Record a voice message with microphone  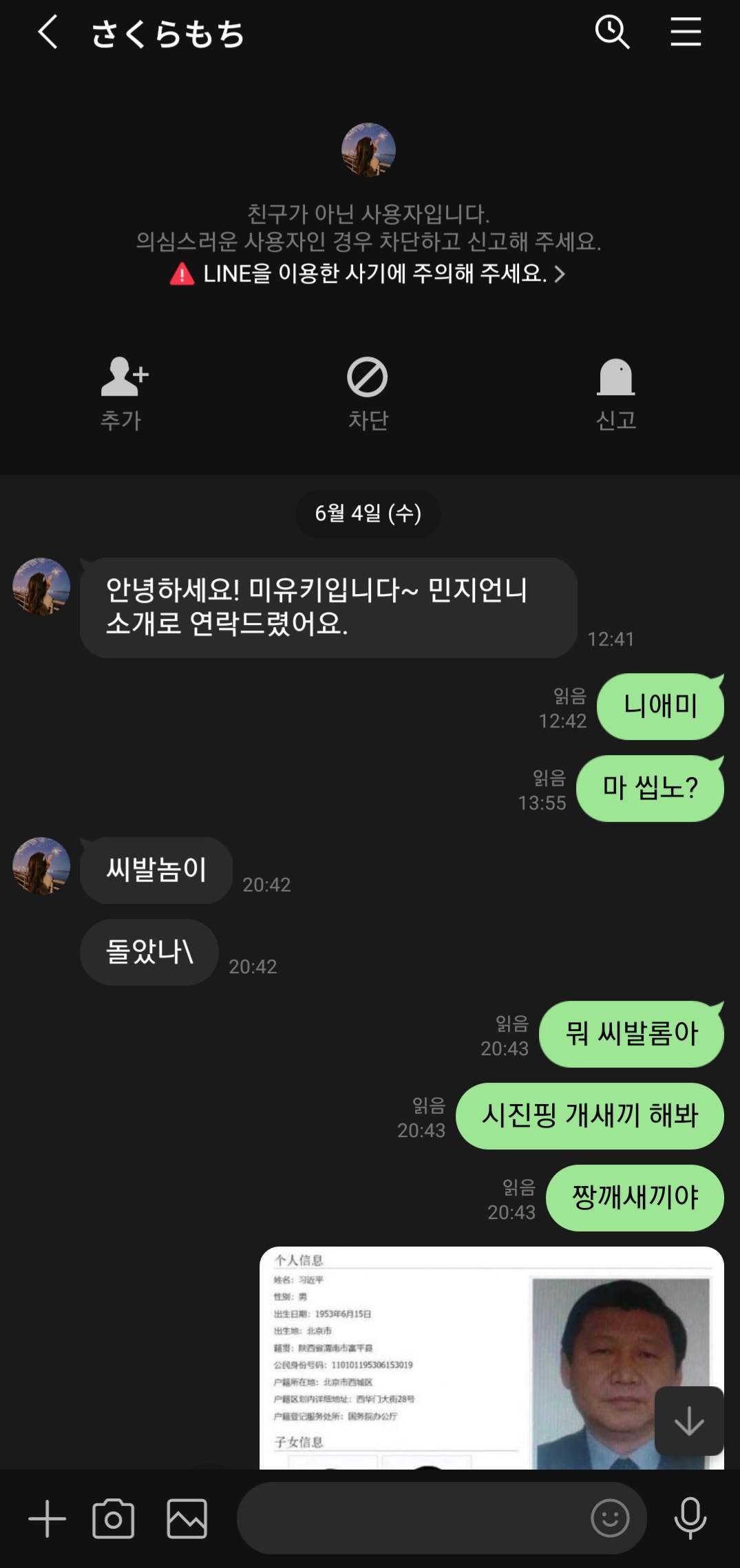[690, 1518]
